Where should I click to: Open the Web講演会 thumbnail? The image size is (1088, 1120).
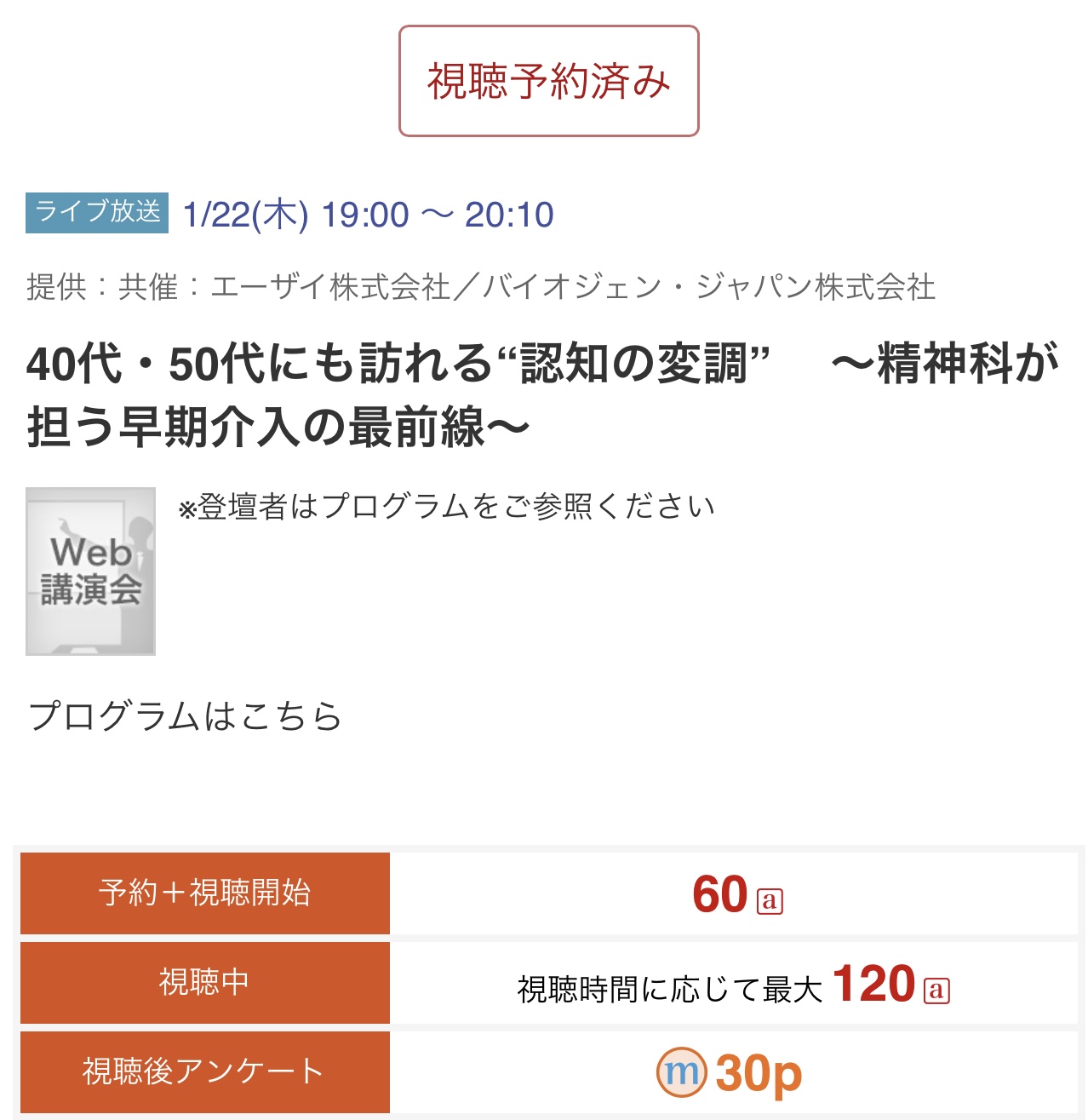(x=90, y=571)
